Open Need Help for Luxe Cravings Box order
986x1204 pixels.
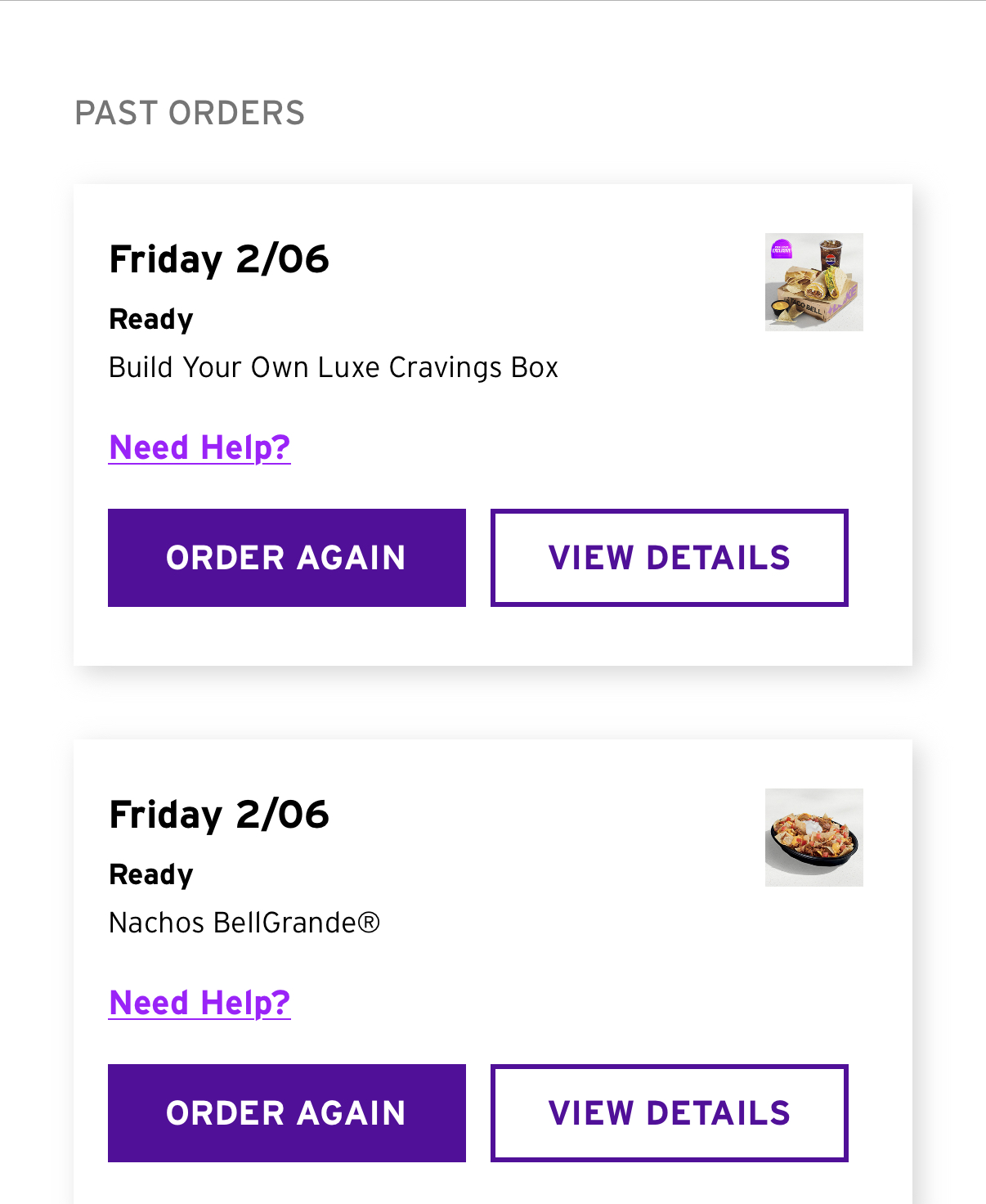199,447
